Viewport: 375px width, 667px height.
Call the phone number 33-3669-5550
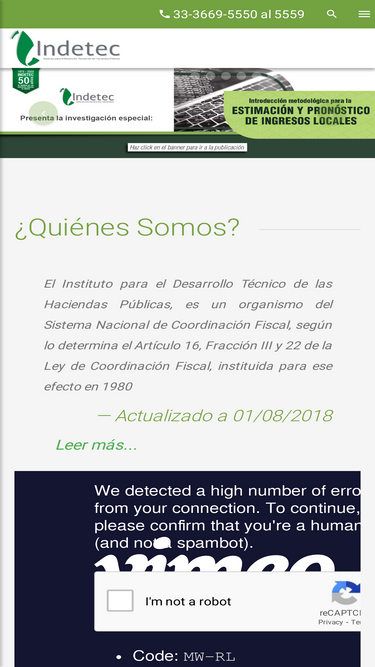coord(232,14)
